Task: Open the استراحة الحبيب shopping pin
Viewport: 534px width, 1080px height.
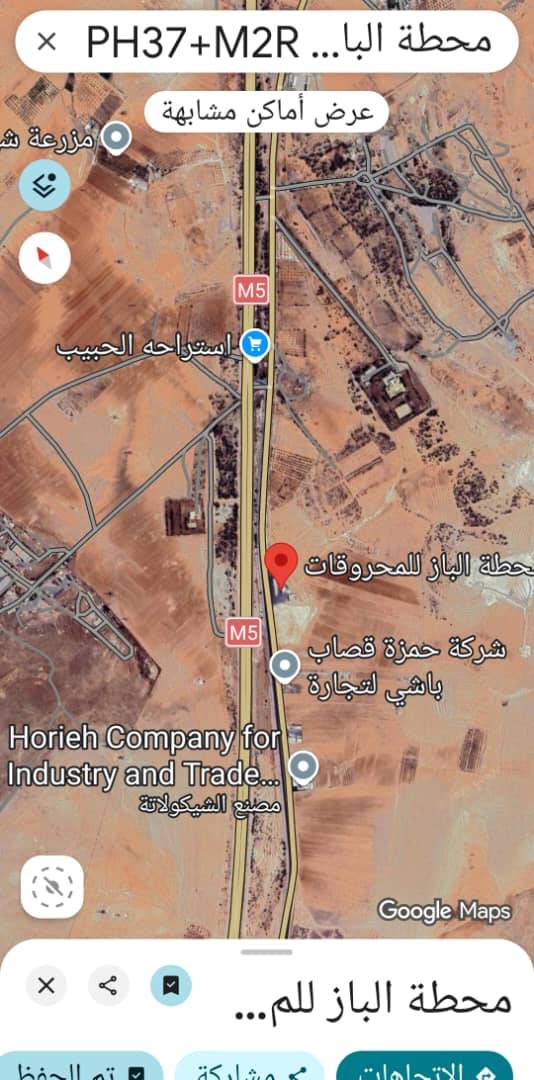Action: pyautogui.click(x=255, y=343)
